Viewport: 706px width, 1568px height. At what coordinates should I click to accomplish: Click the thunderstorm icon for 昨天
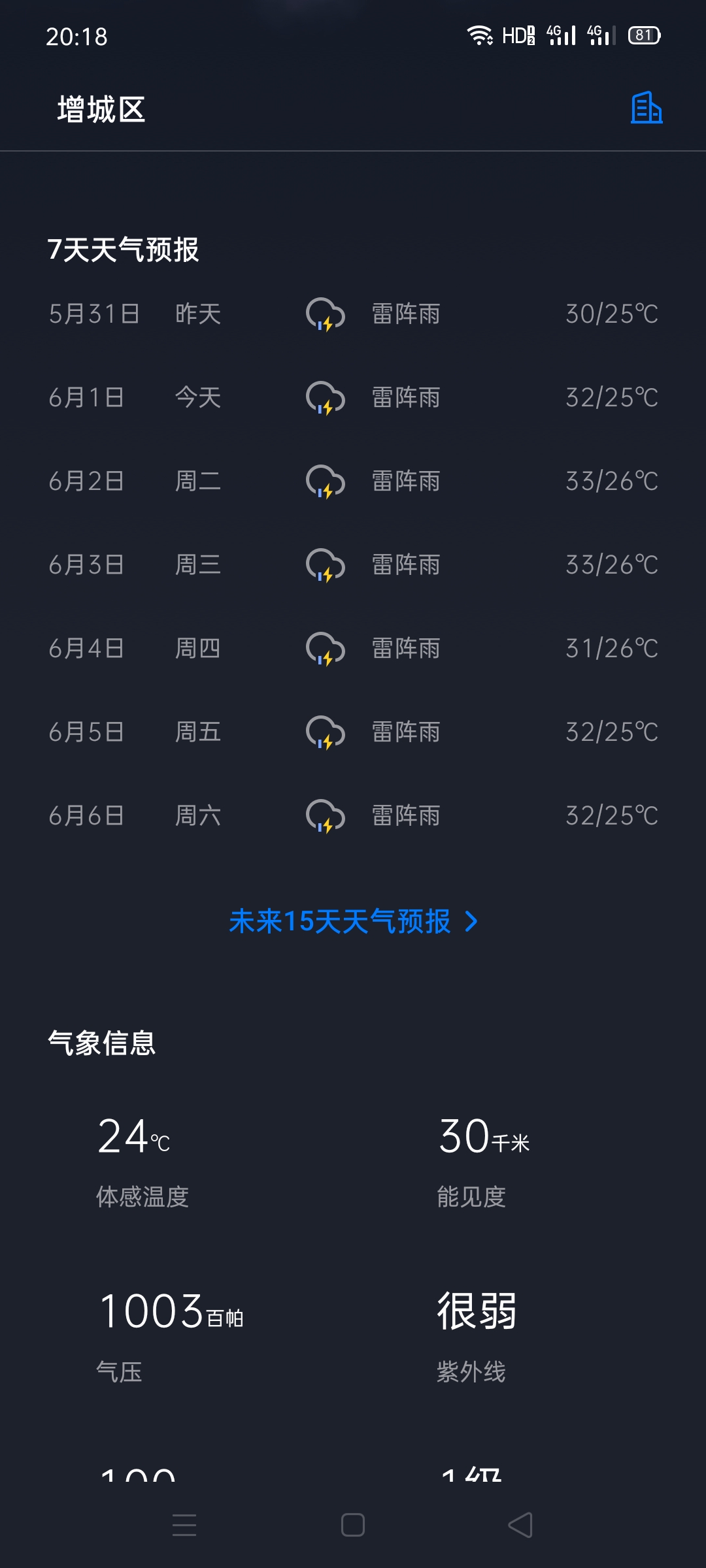point(324,316)
